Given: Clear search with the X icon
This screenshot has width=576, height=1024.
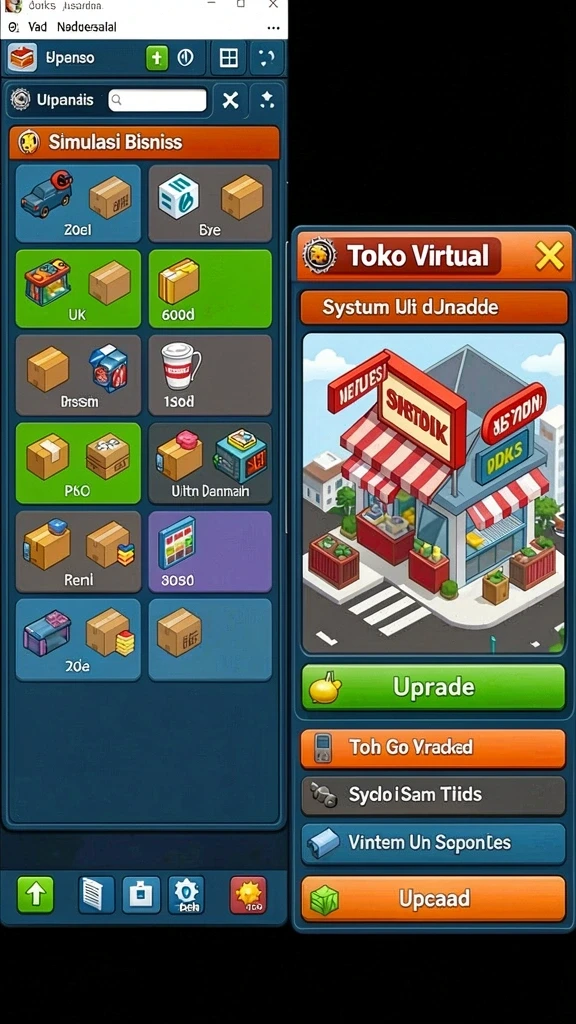Looking at the screenshot, I should pos(230,101).
